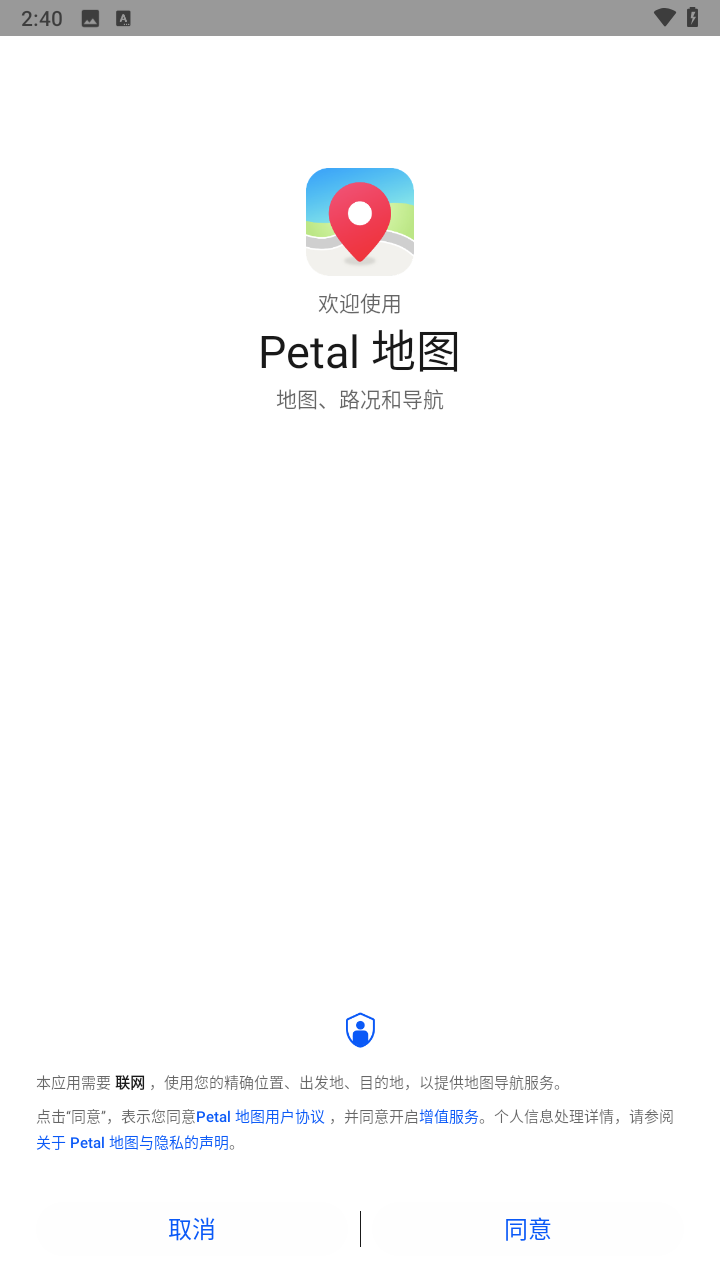Image resolution: width=720 pixels, height=1280 pixels.
Task: Tap the 取消 button to cancel
Action: [x=192, y=1229]
